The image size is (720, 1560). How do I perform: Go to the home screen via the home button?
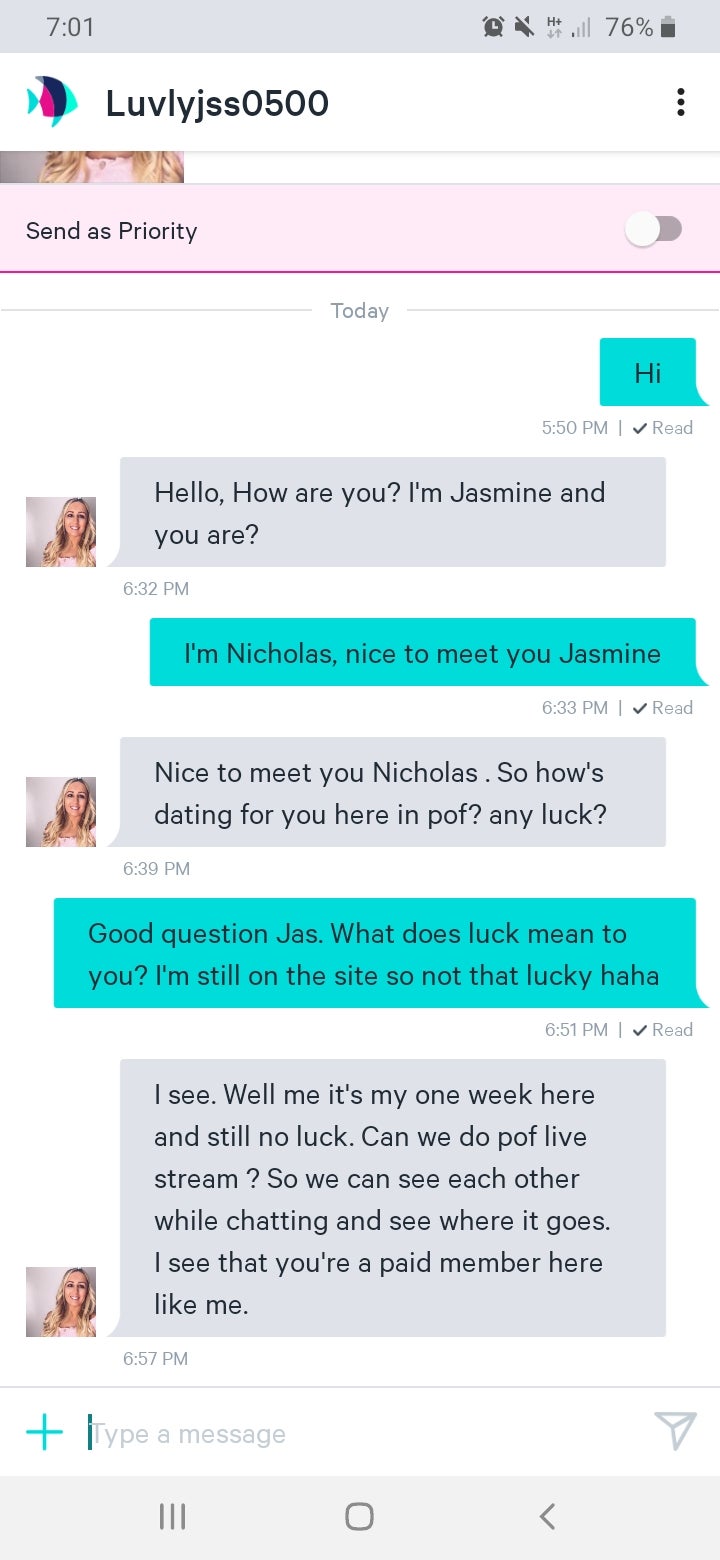pyautogui.click(x=359, y=1516)
